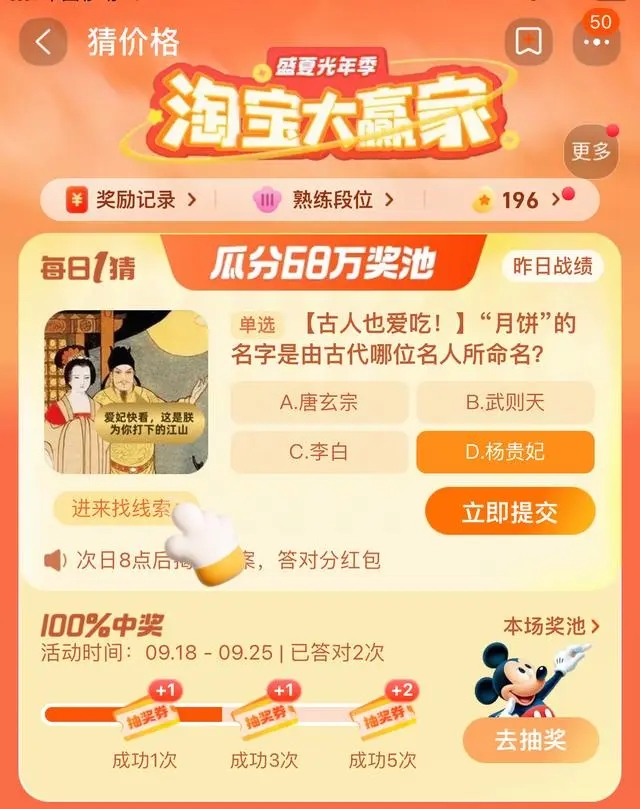The width and height of the screenshot is (640, 809).
Task: Select answer B.武则天
Action: (505, 403)
